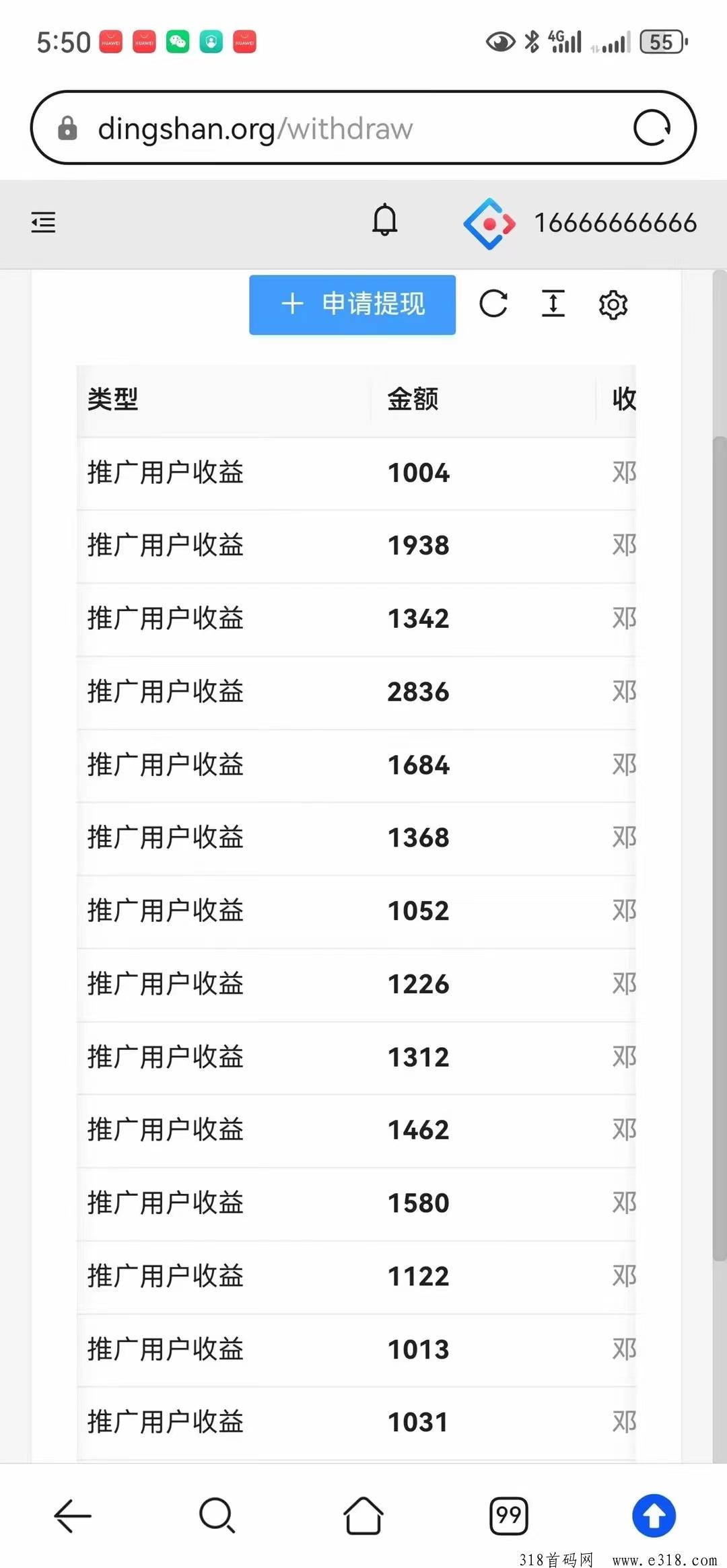Viewport: 727px width, 1568px height.
Task: Open table column settings gear
Action: tap(613, 305)
